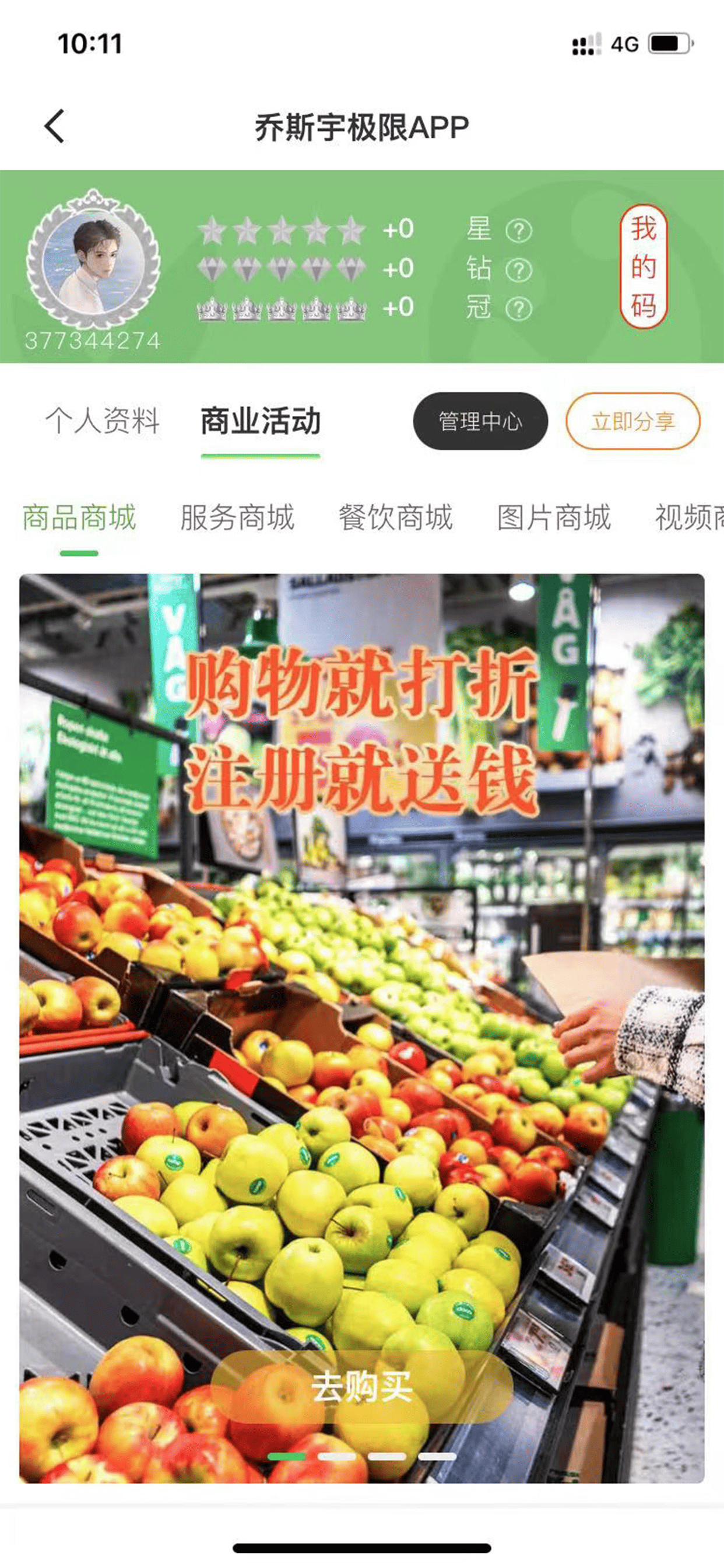Open 管理中心

tap(480, 421)
